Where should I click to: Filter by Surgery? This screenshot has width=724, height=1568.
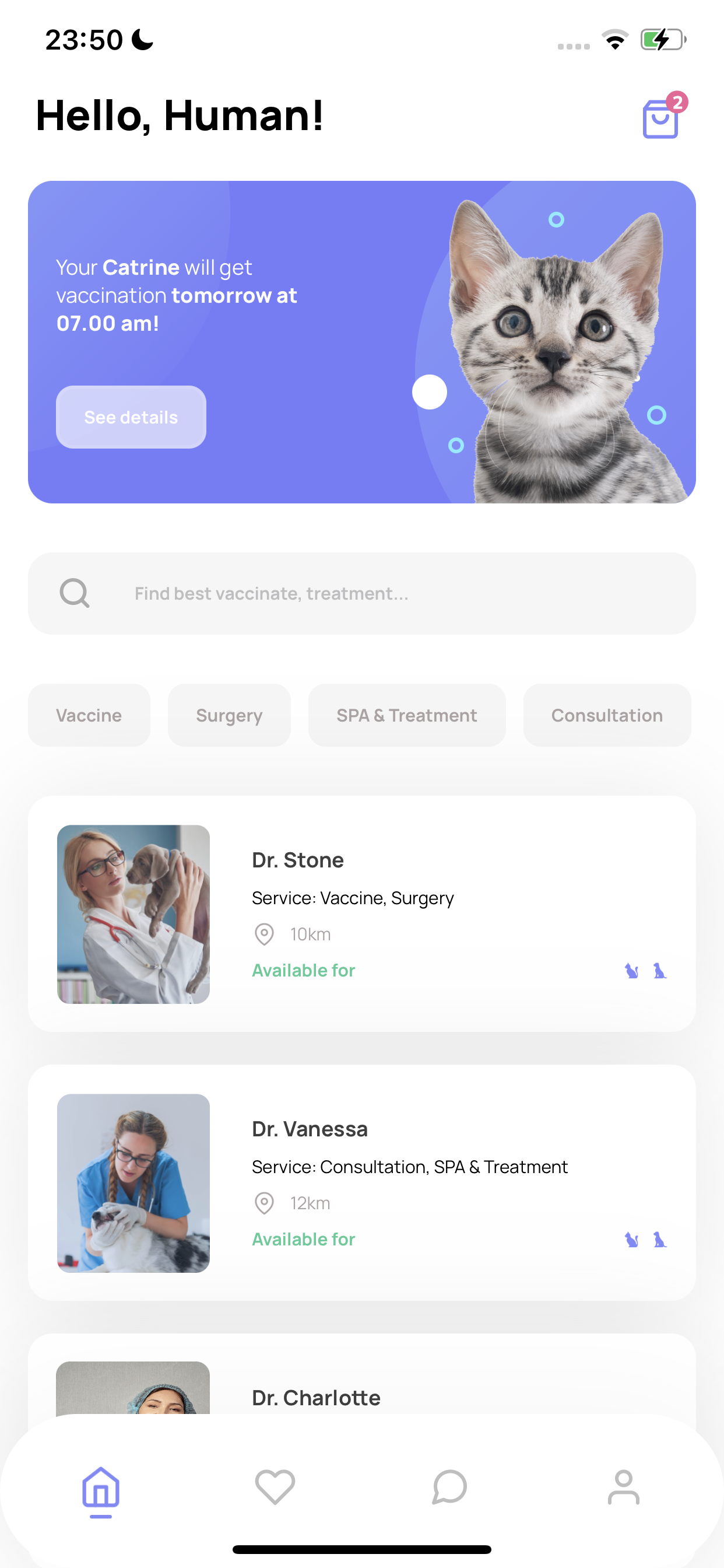coord(229,715)
